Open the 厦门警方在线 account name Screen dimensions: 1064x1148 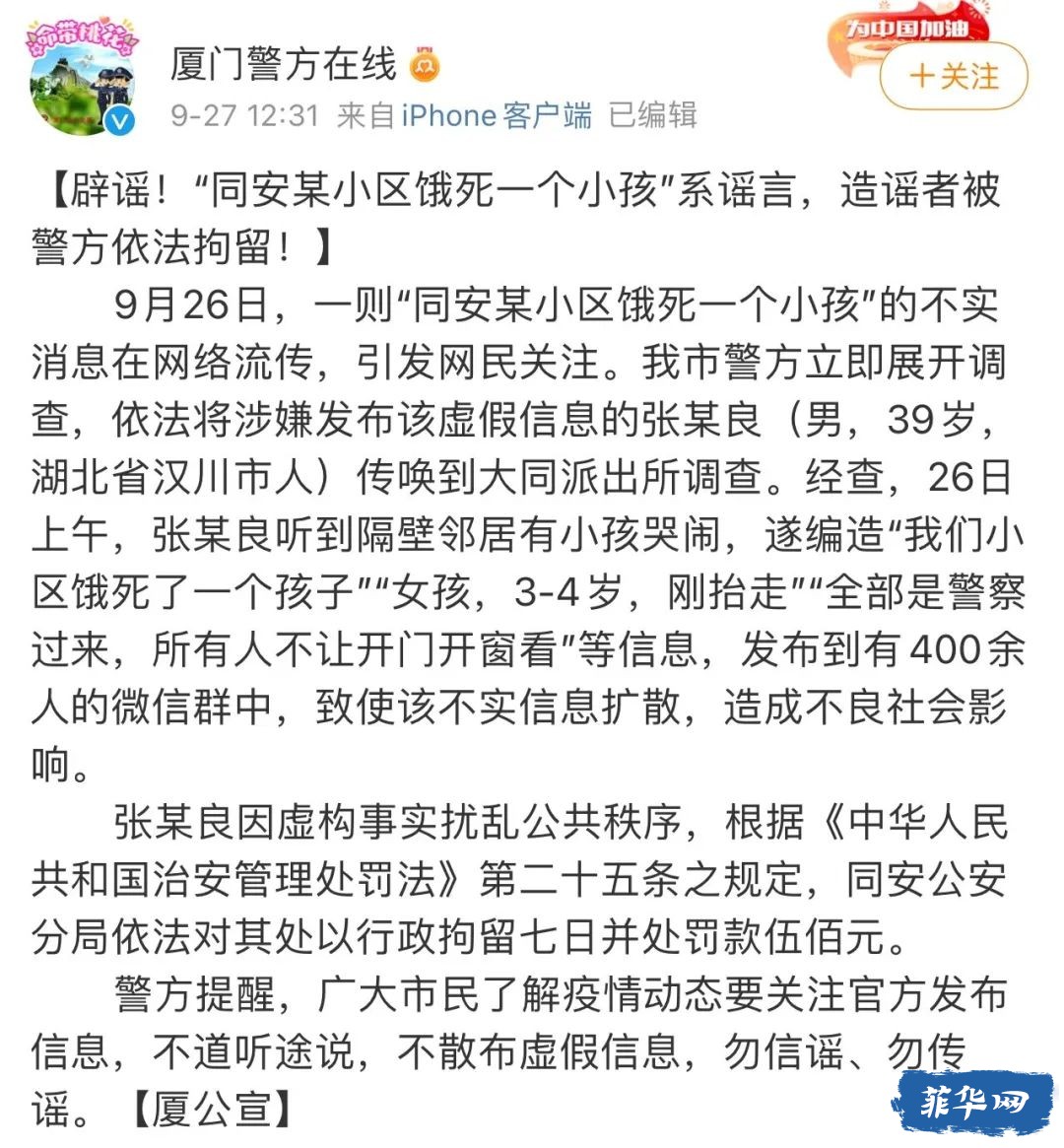[284, 64]
